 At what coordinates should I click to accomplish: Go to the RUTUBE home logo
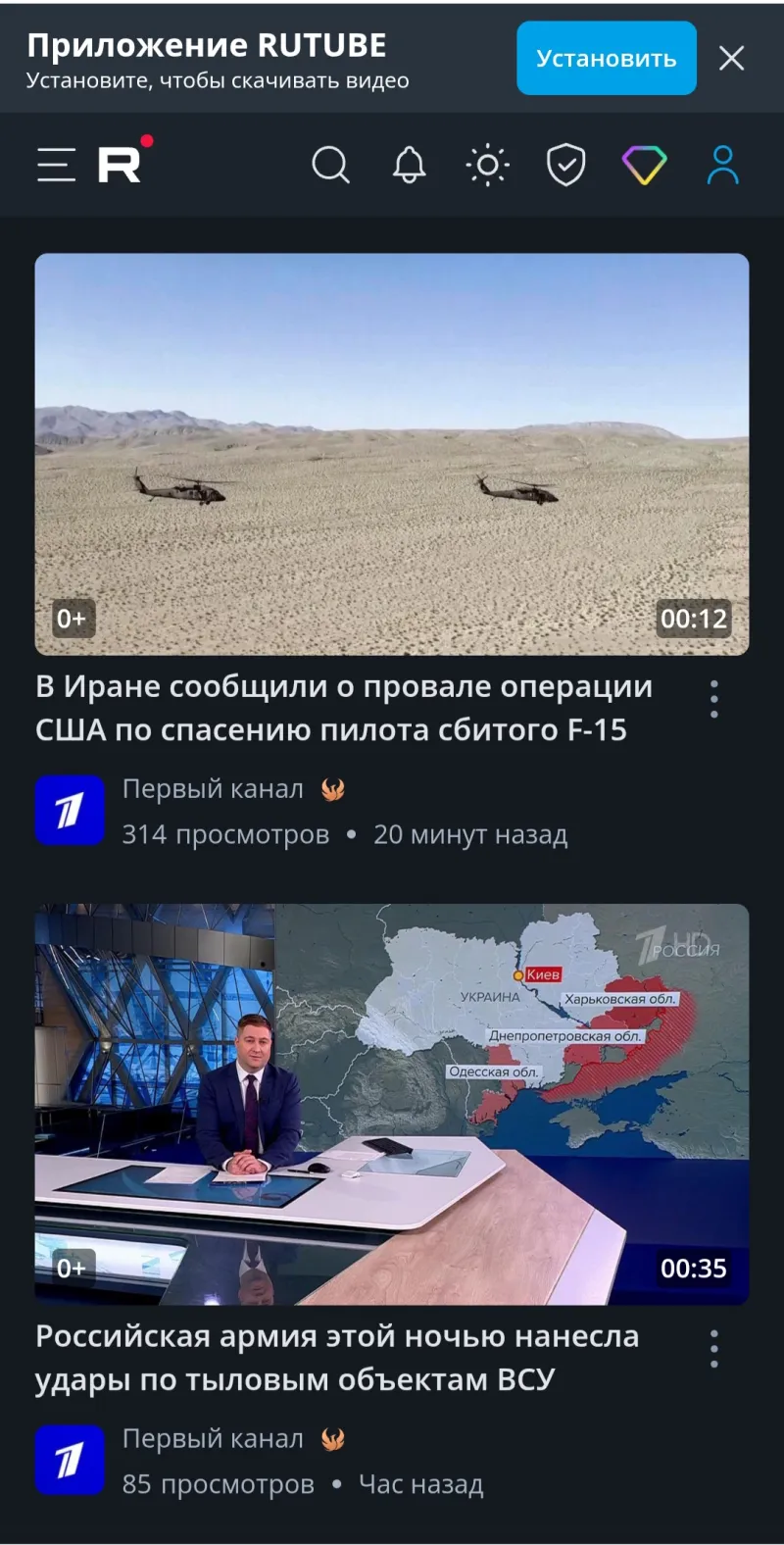[120, 165]
